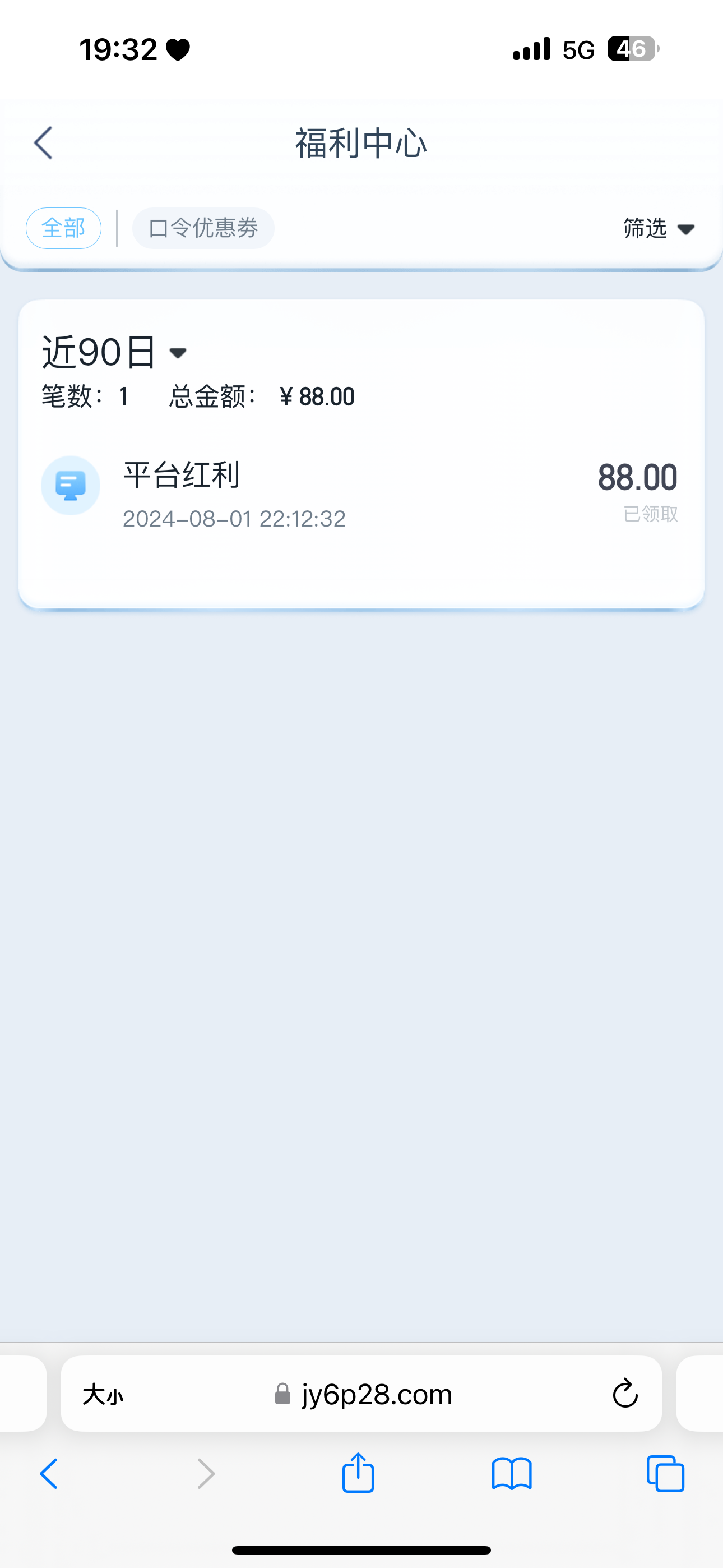The image size is (723, 1568).
Task: Open Safari bookmarks
Action: click(x=512, y=1474)
